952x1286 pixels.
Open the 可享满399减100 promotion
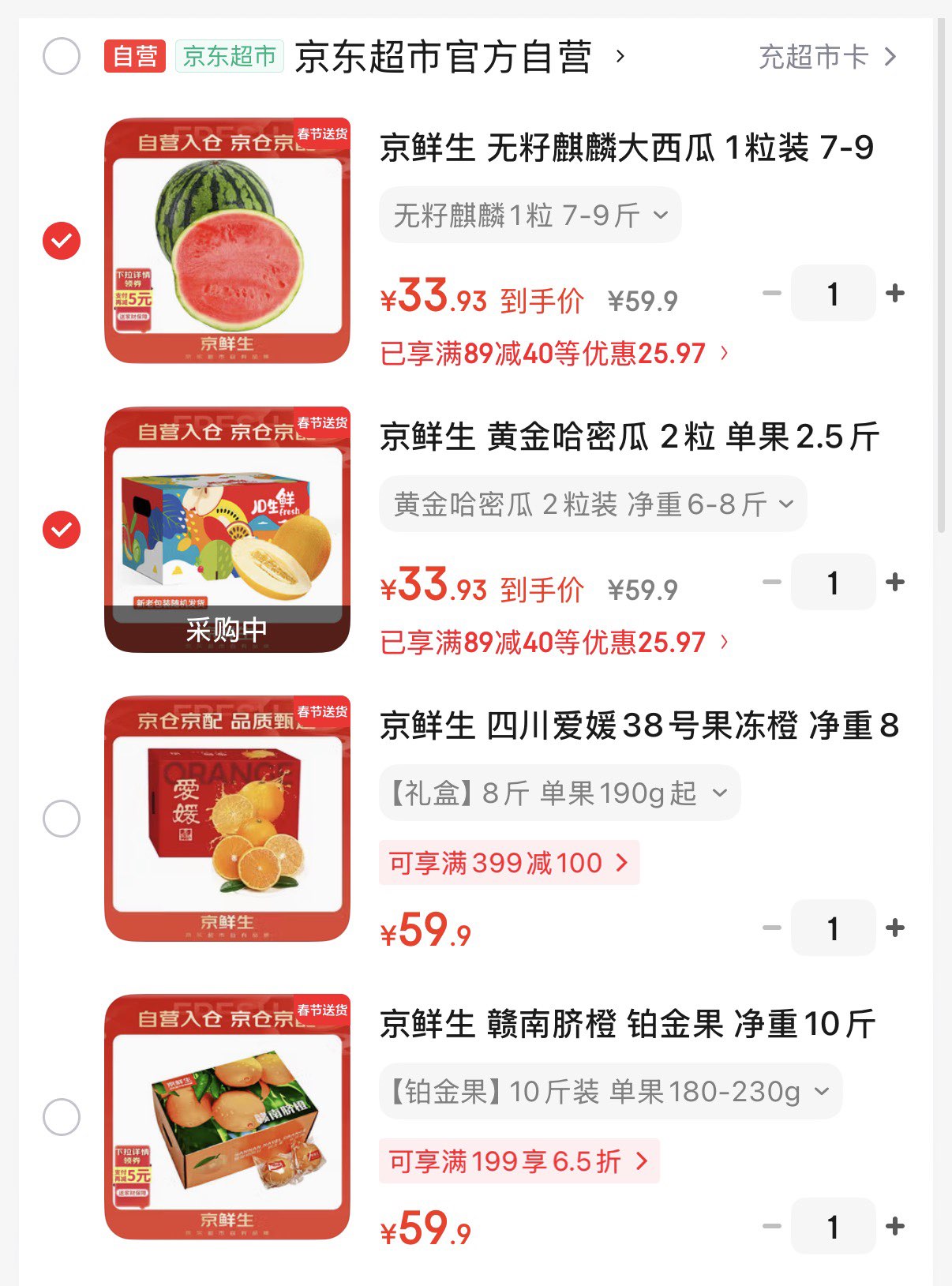tap(509, 863)
